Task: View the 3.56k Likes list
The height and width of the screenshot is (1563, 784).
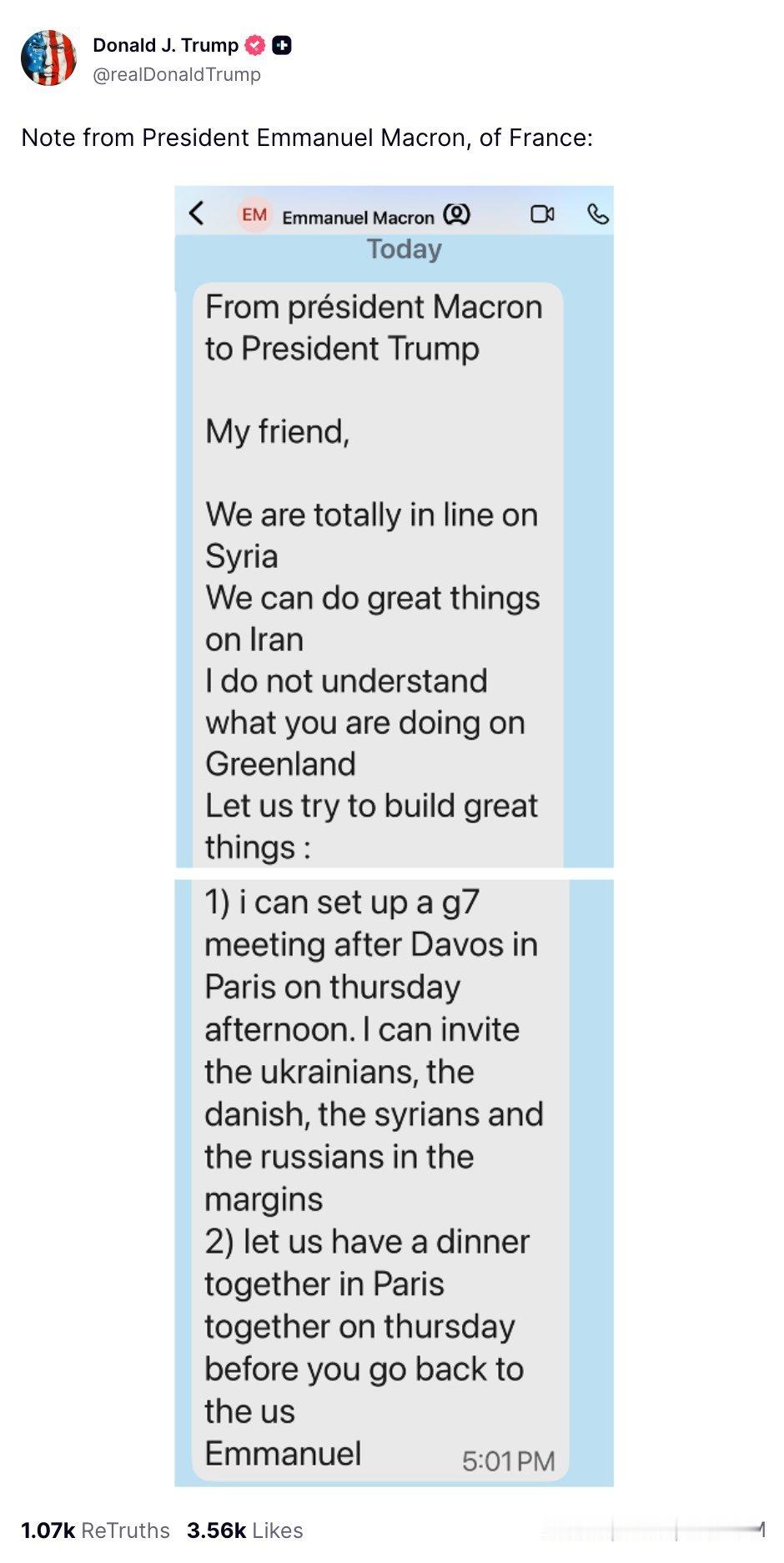Action: [244, 1530]
